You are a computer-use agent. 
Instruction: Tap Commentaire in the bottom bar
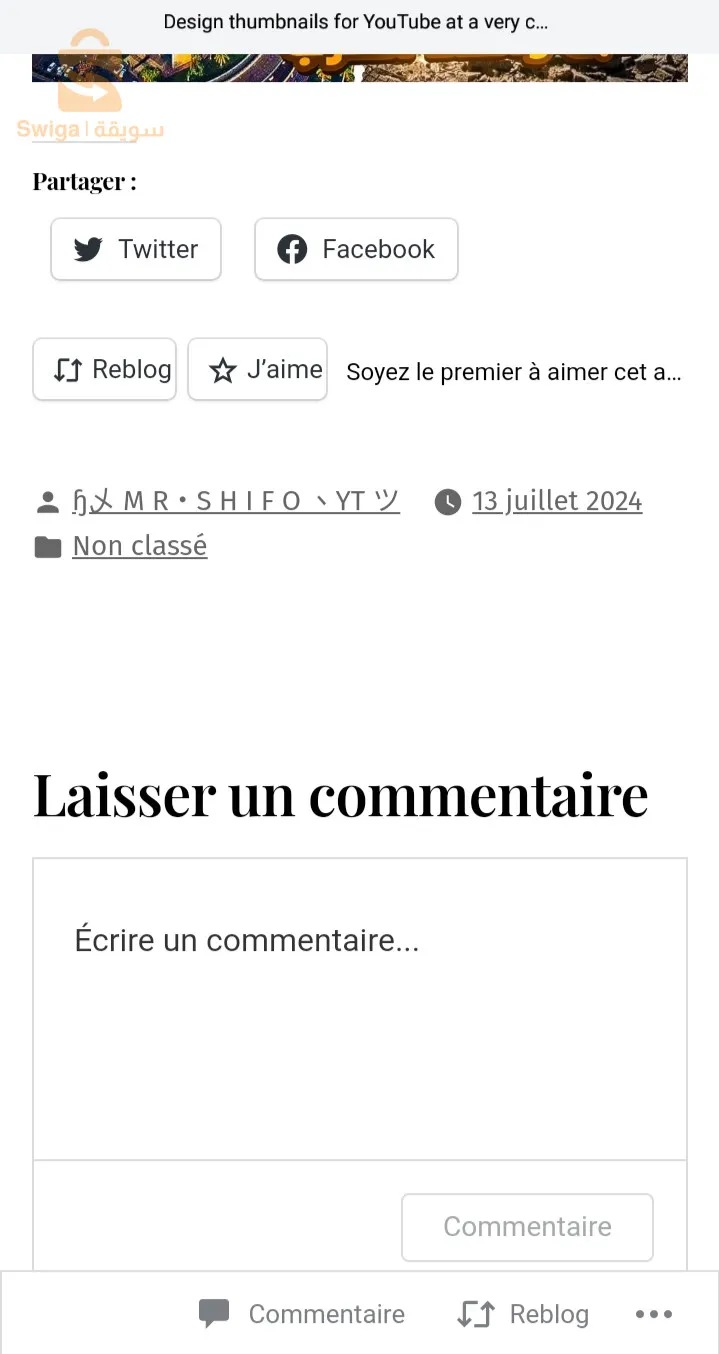[x=302, y=1314]
